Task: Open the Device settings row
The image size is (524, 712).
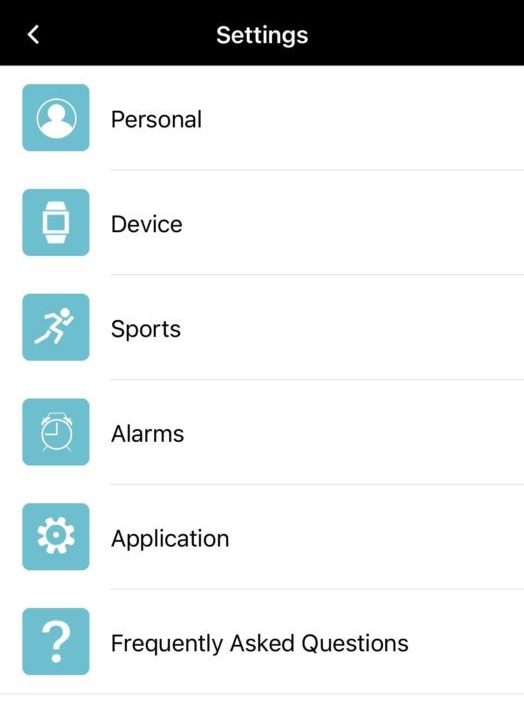Action: (x=262, y=222)
